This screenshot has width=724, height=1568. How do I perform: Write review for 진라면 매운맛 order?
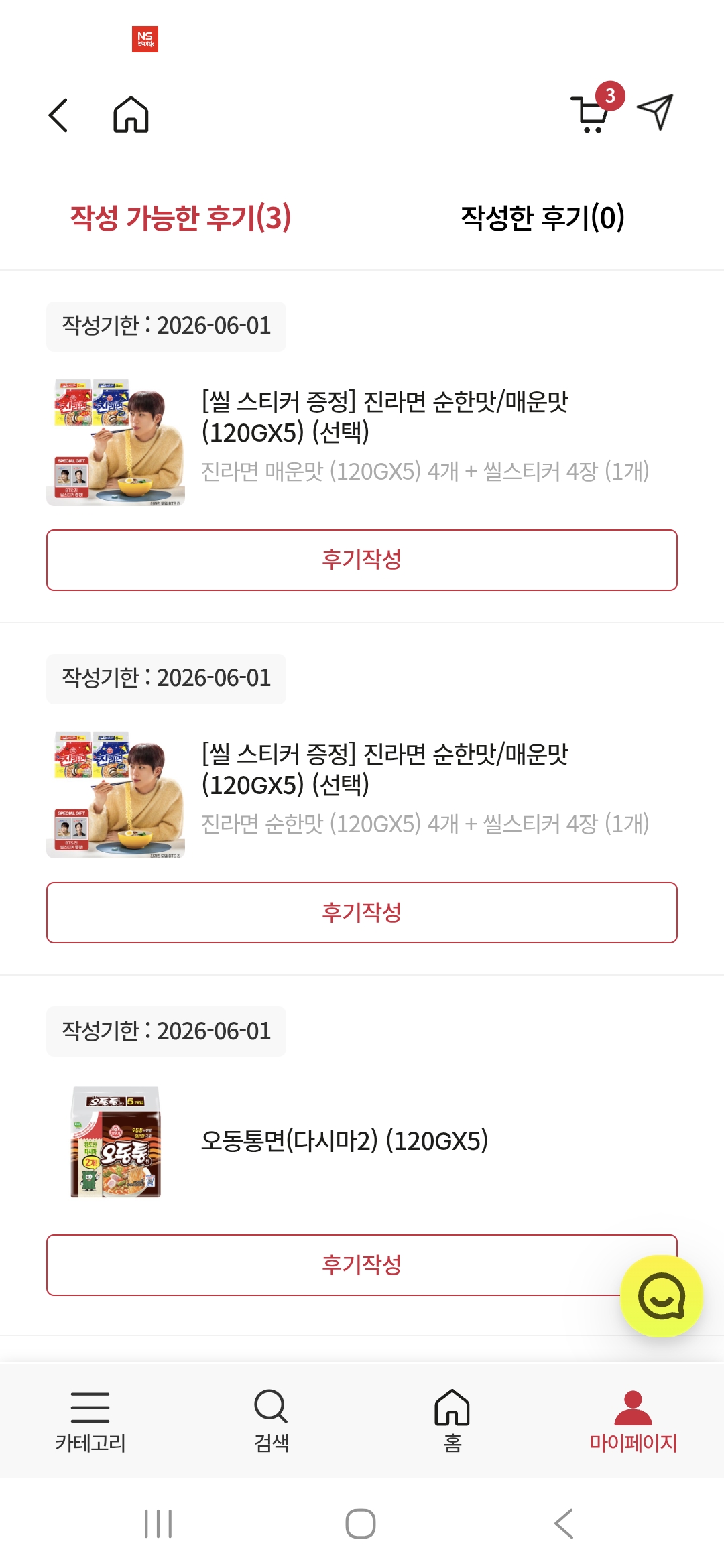(361, 560)
